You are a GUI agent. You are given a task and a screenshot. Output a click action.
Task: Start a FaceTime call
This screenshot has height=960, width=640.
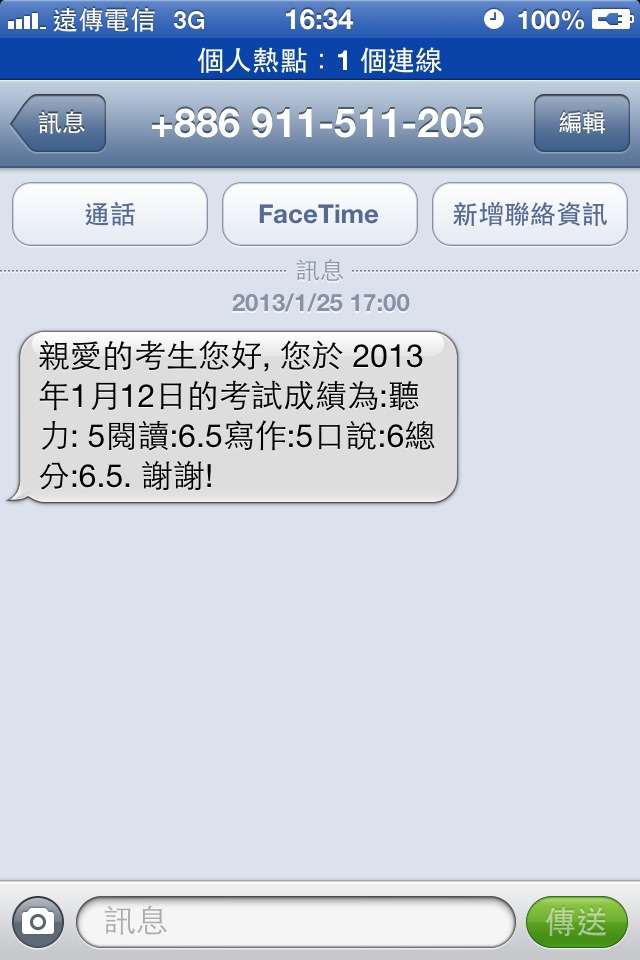point(319,214)
